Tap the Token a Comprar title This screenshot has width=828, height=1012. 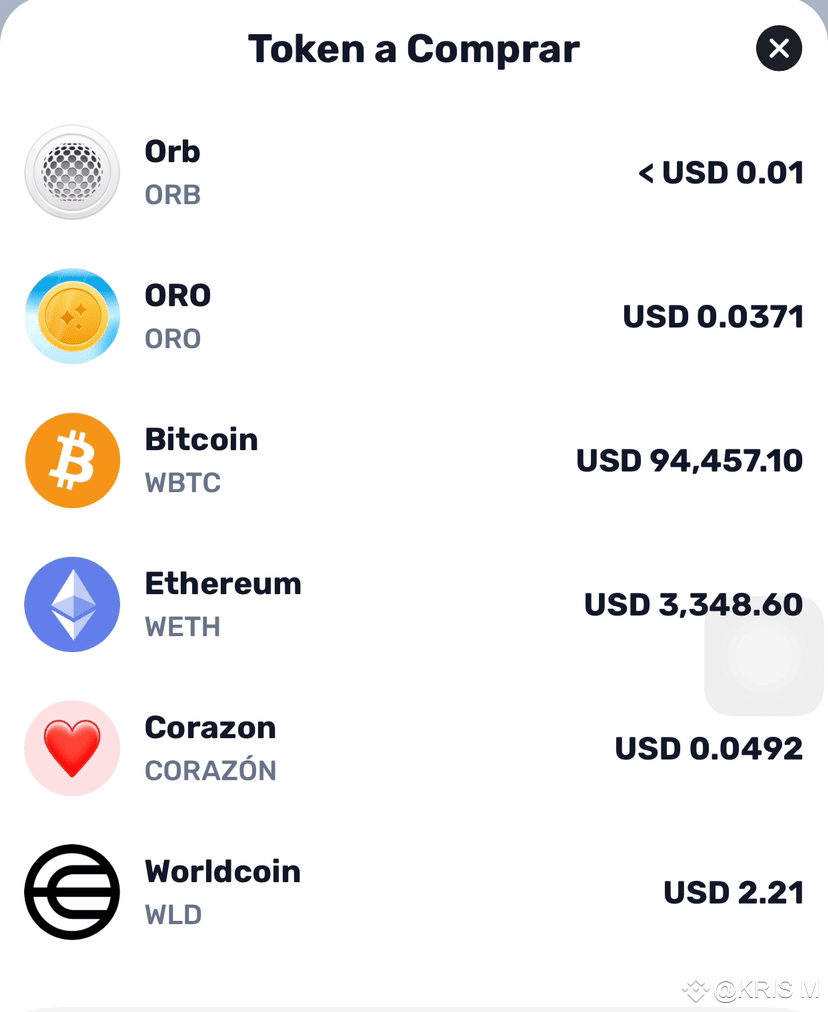[x=413, y=48]
